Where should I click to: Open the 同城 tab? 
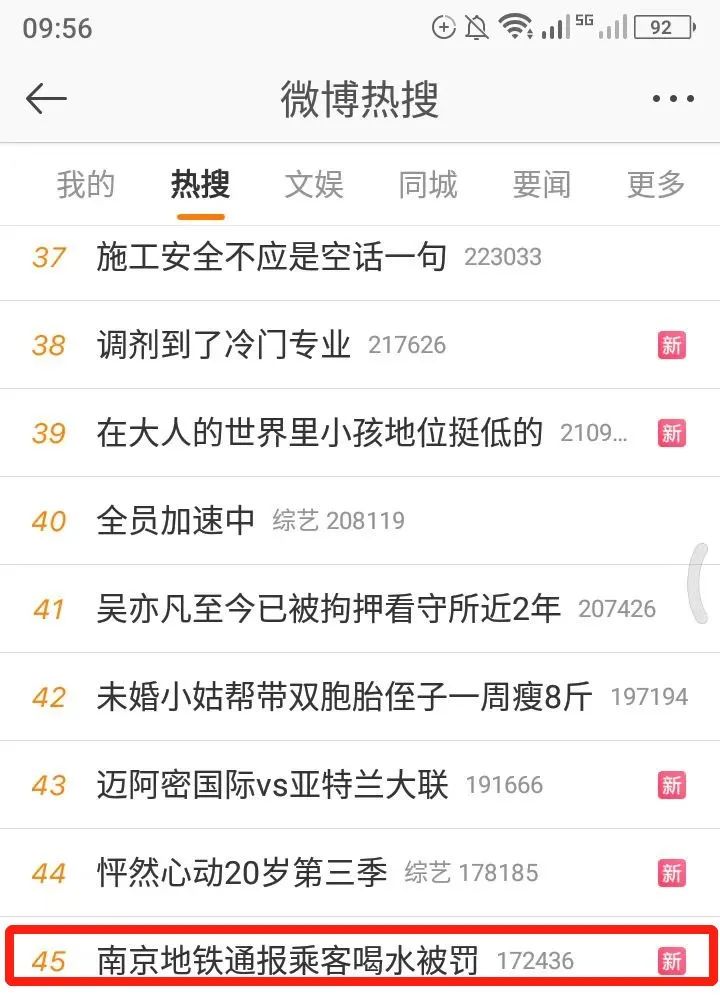pos(428,185)
